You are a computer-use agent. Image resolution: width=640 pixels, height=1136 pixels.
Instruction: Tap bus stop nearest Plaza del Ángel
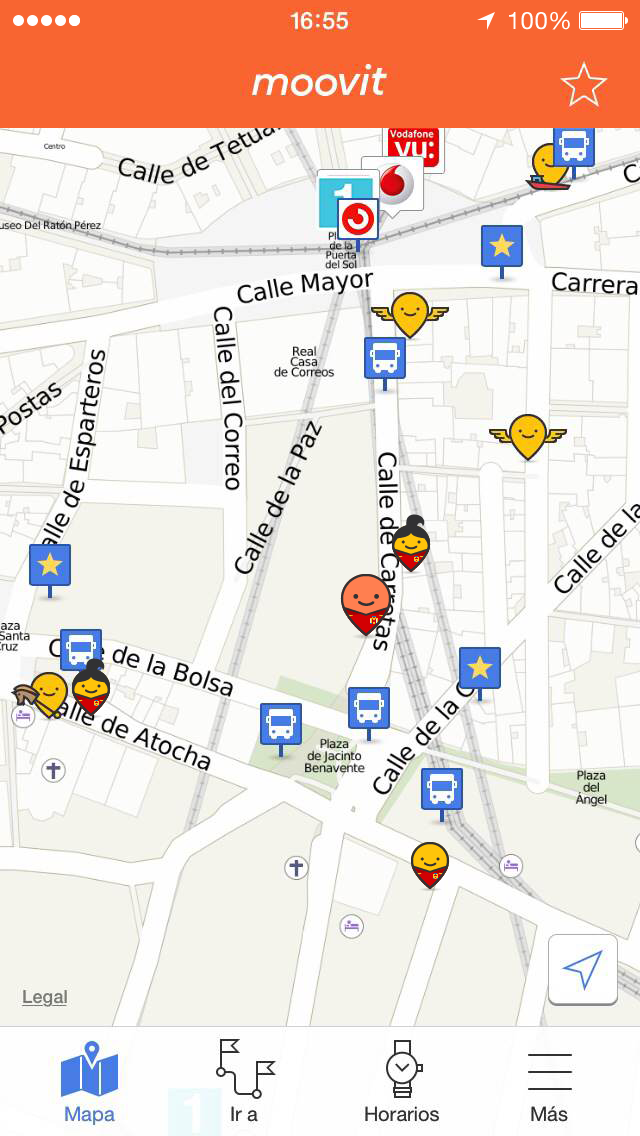coord(442,791)
